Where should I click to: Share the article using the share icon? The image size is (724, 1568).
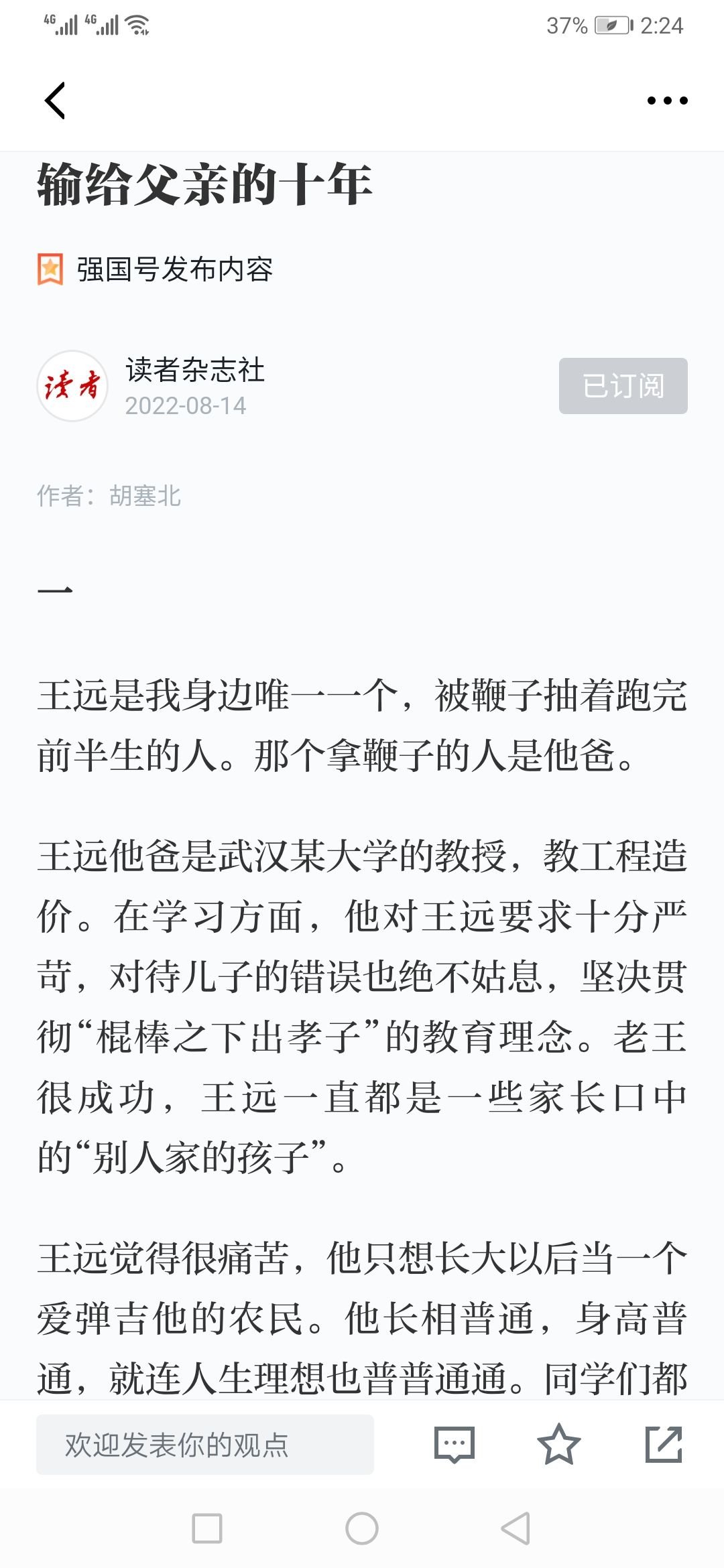(664, 1444)
